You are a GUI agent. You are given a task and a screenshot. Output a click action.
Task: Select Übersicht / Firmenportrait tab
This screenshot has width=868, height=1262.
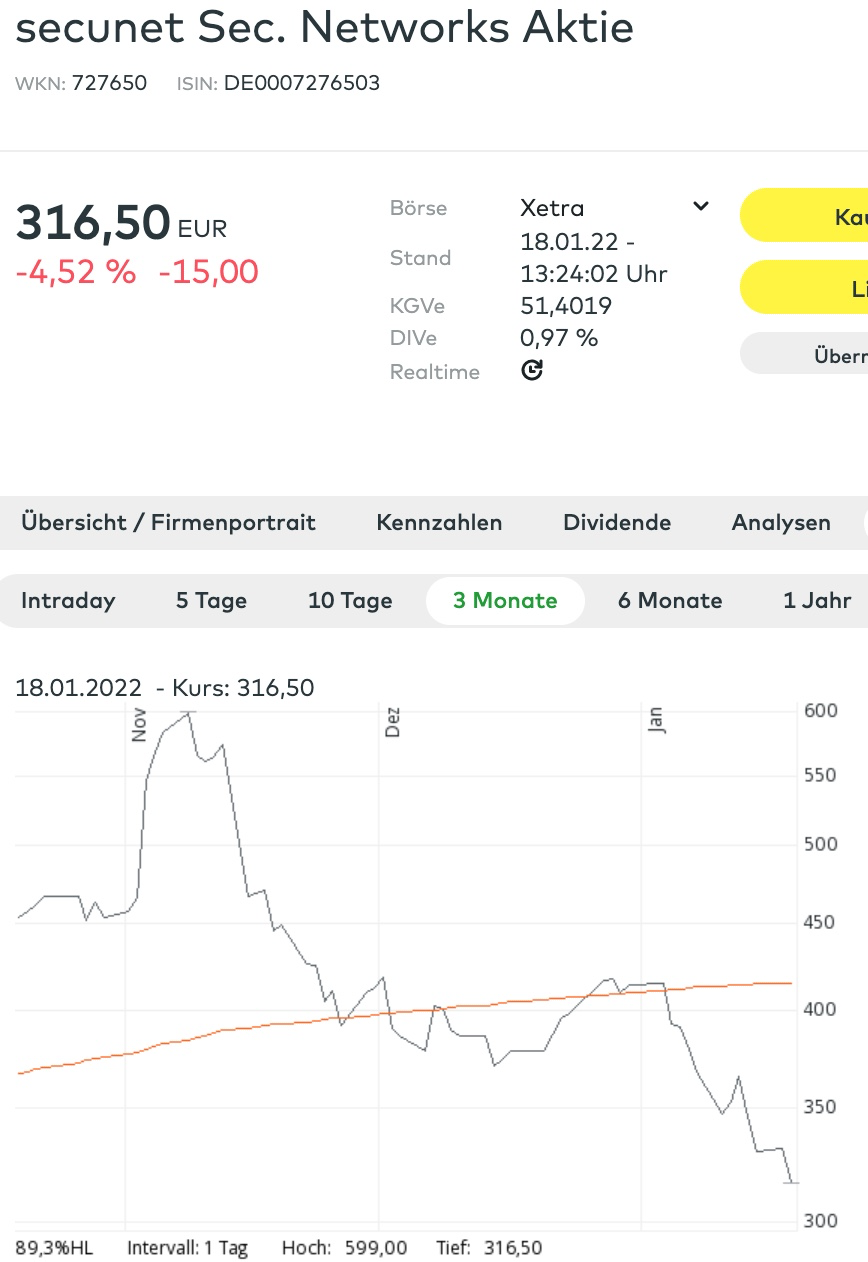tap(168, 522)
